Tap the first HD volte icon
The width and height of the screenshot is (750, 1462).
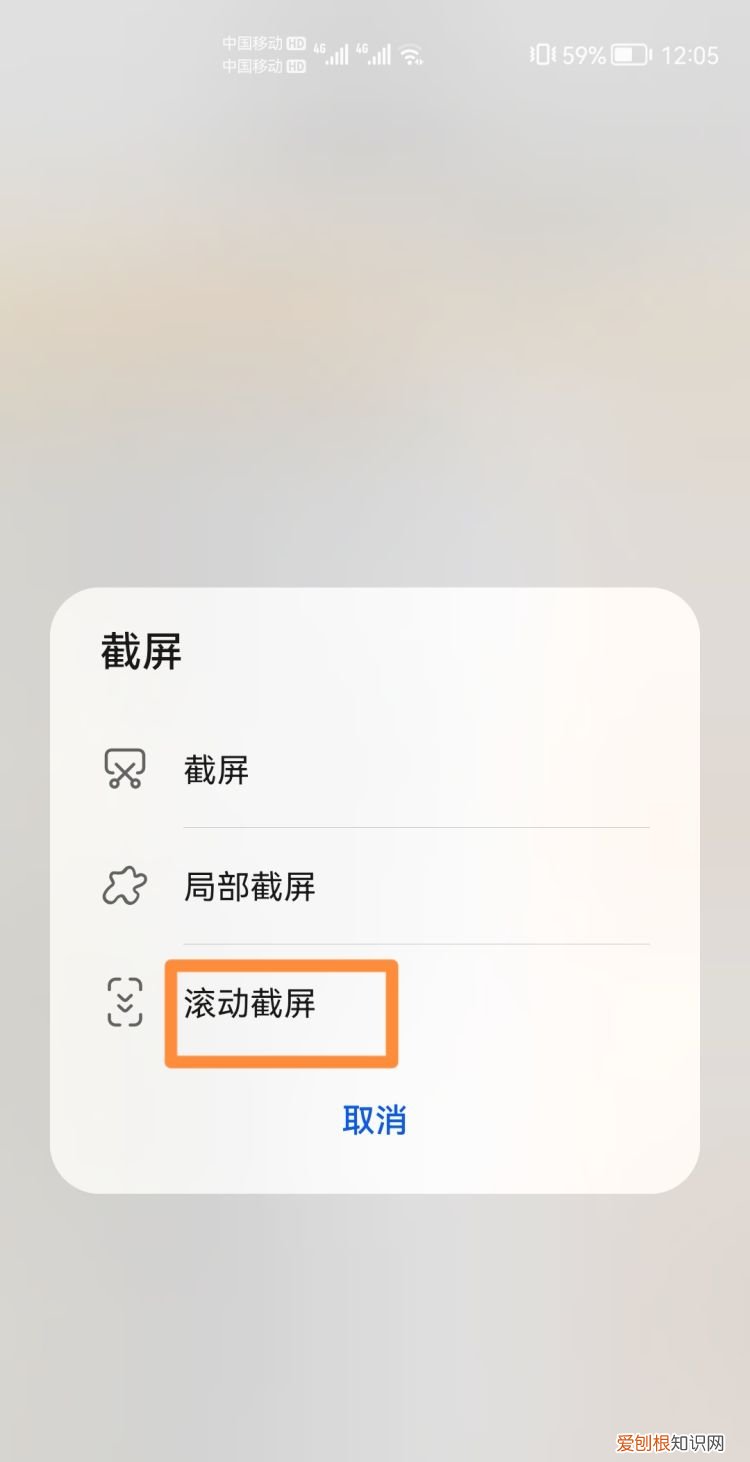click(x=295, y=44)
